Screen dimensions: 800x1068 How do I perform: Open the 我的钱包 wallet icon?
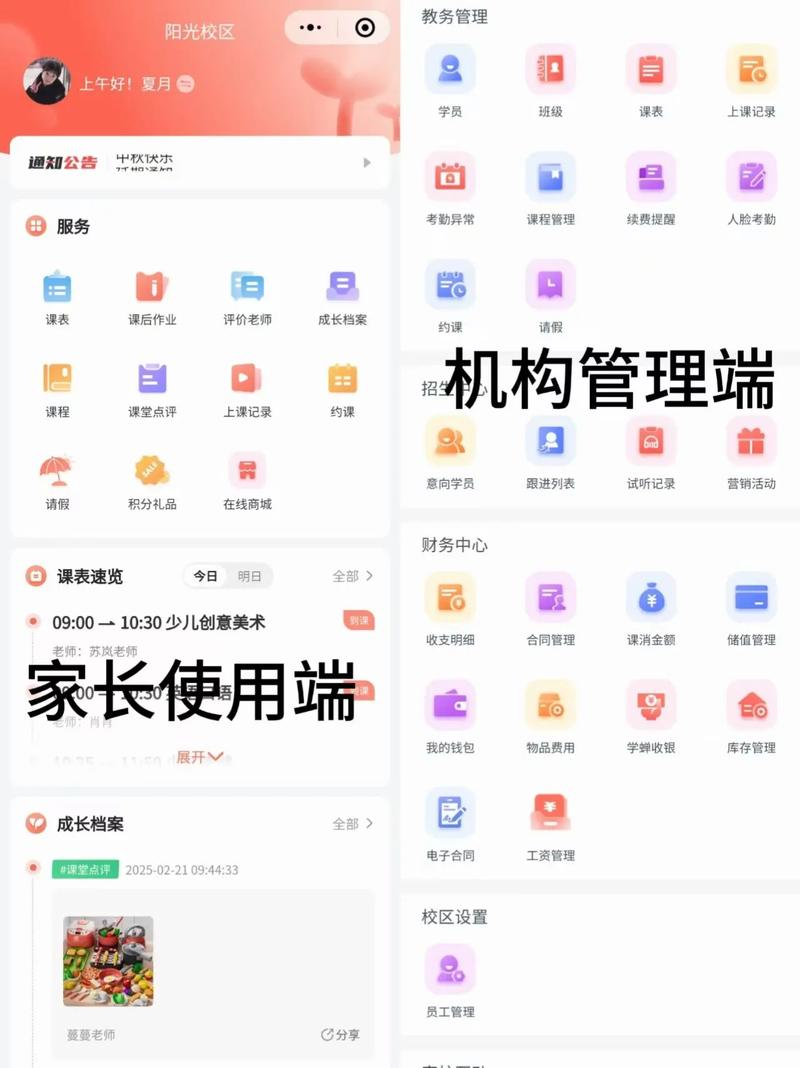[x=450, y=705]
